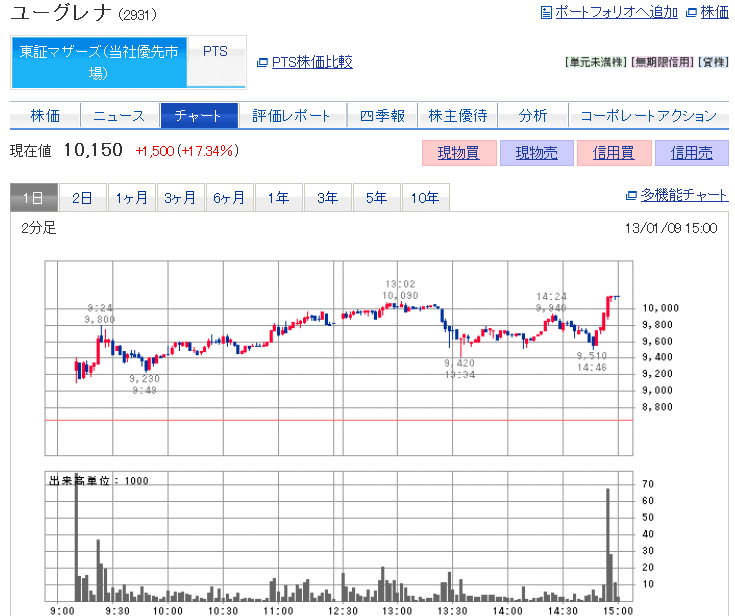This screenshot has height=616, width=735.
Task: Add stock to portfolio via ポートフォリオへ追加
Action: (615, 12)
